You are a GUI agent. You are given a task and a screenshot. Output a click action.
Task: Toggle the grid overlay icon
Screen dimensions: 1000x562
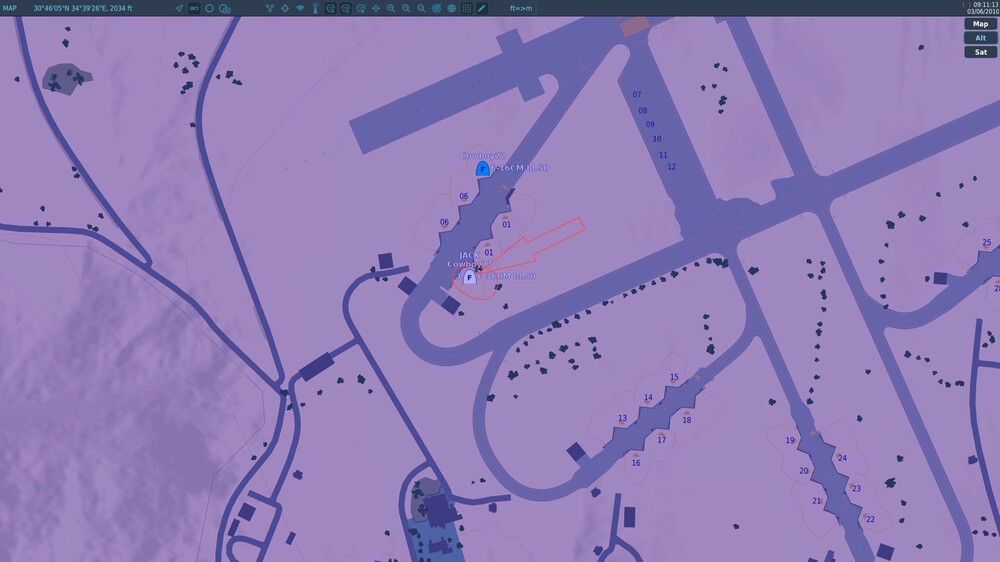[x=466, y=8]
